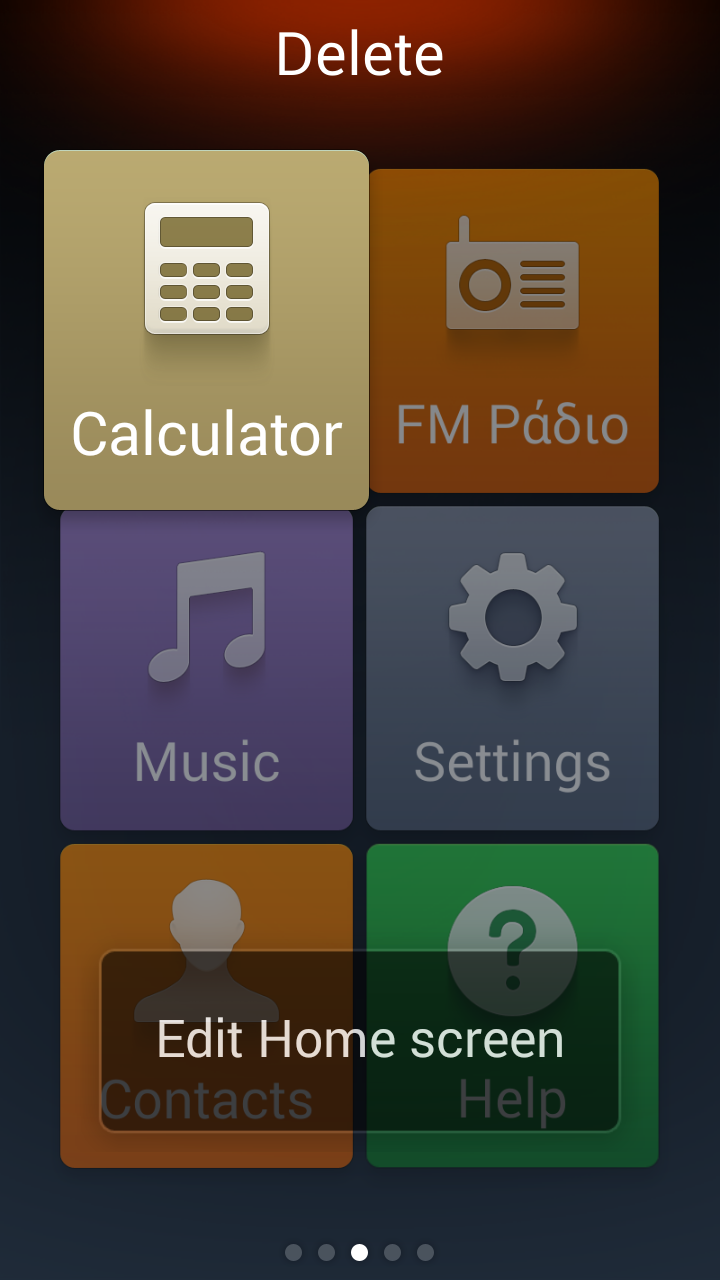Open the FM Ράδιο tile
This screenshot has width=720, height=1280.
pyautogui.click(x=513, y=330)
